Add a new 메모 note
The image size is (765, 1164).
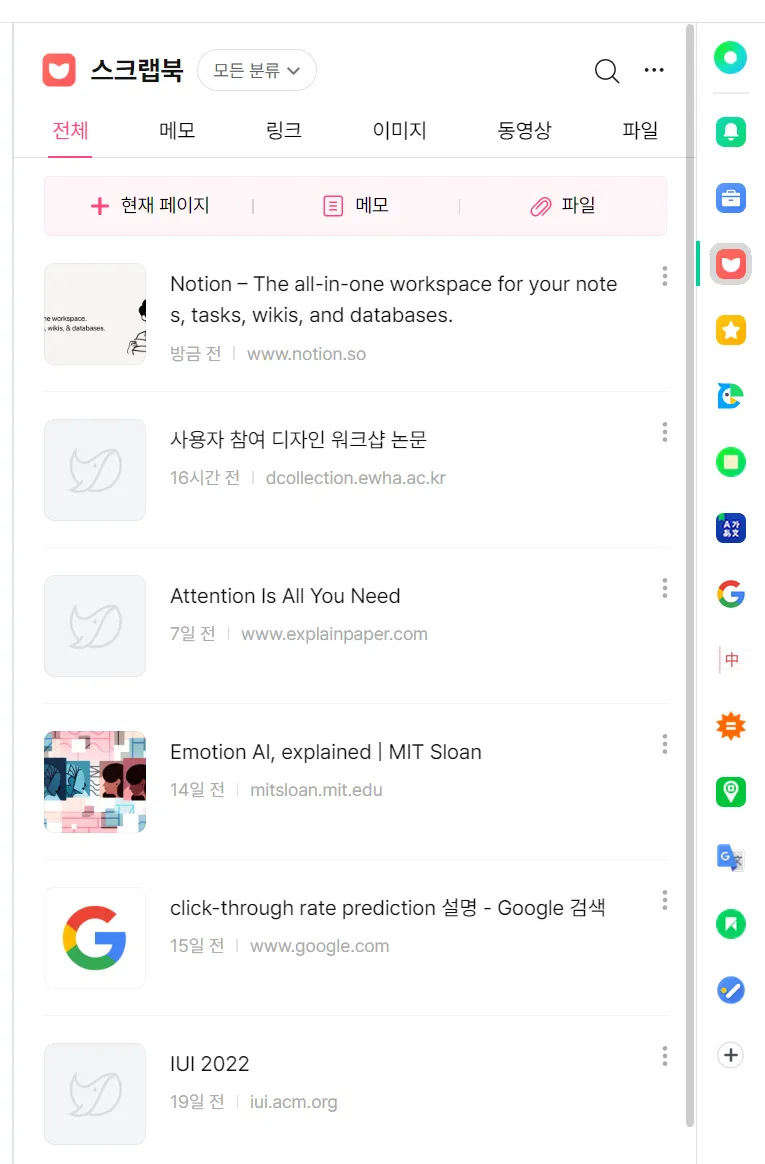point(356,206)
